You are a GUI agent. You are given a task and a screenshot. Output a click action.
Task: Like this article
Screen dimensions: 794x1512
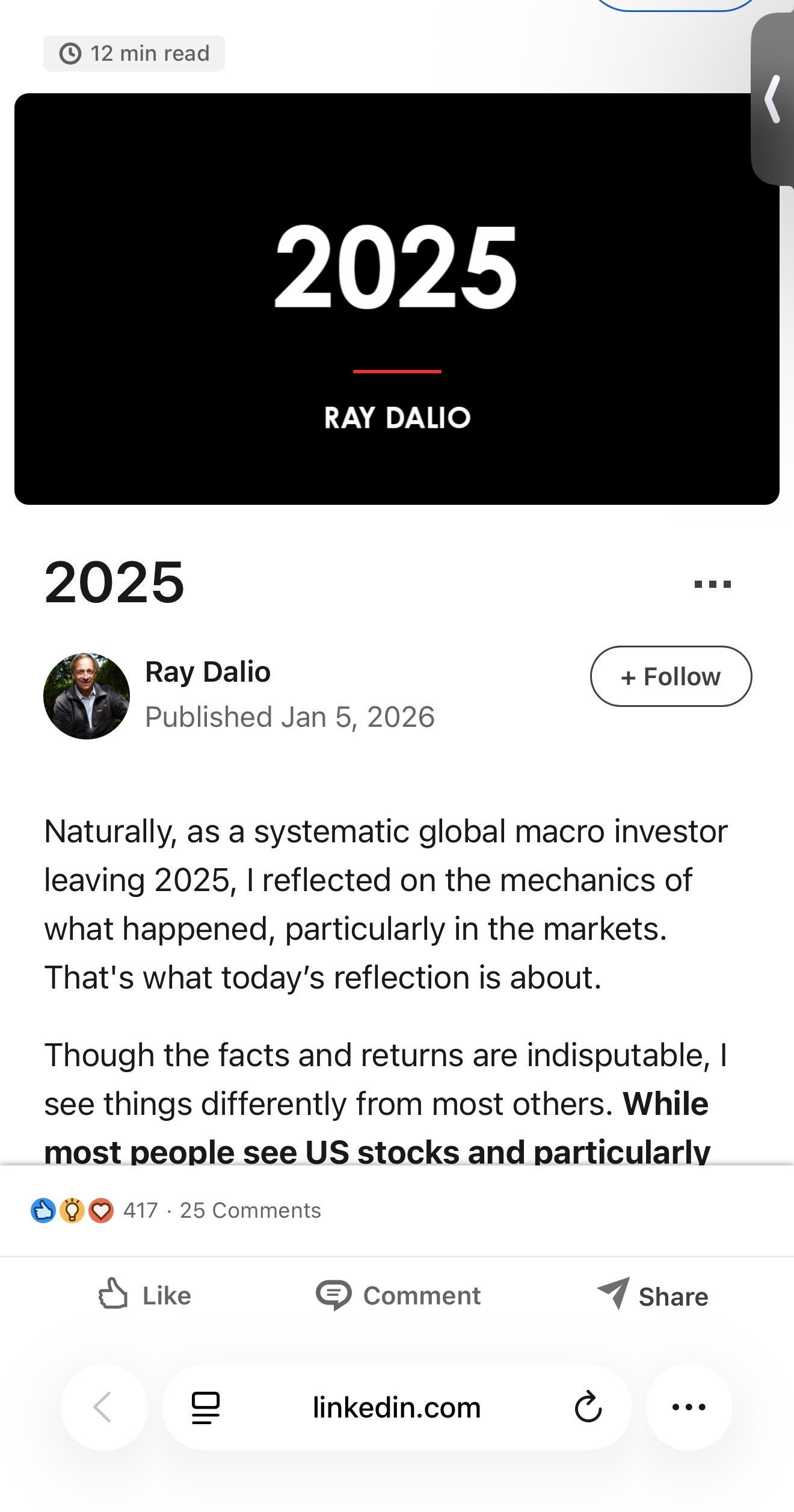(145, 1295)
